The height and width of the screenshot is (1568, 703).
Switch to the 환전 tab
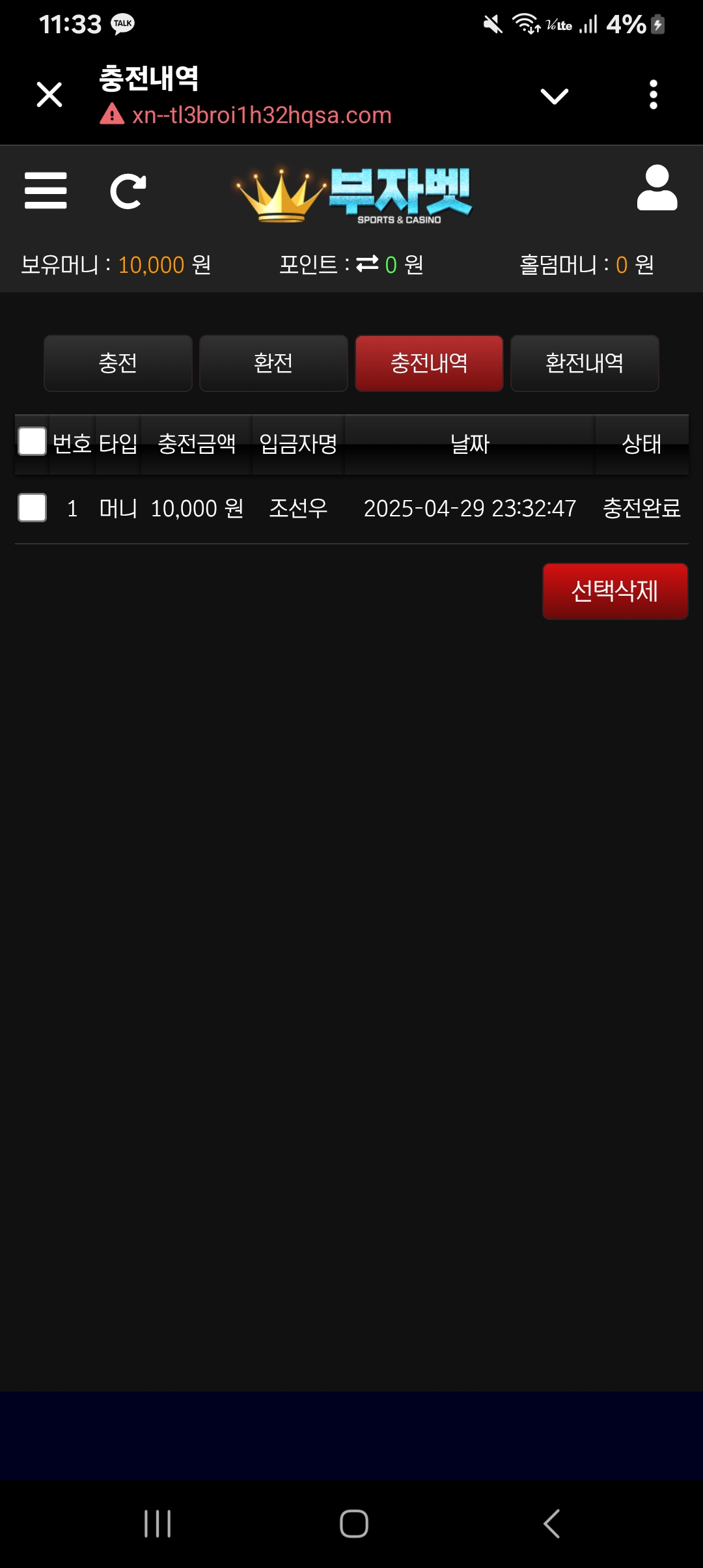click(x=273, y=363)
